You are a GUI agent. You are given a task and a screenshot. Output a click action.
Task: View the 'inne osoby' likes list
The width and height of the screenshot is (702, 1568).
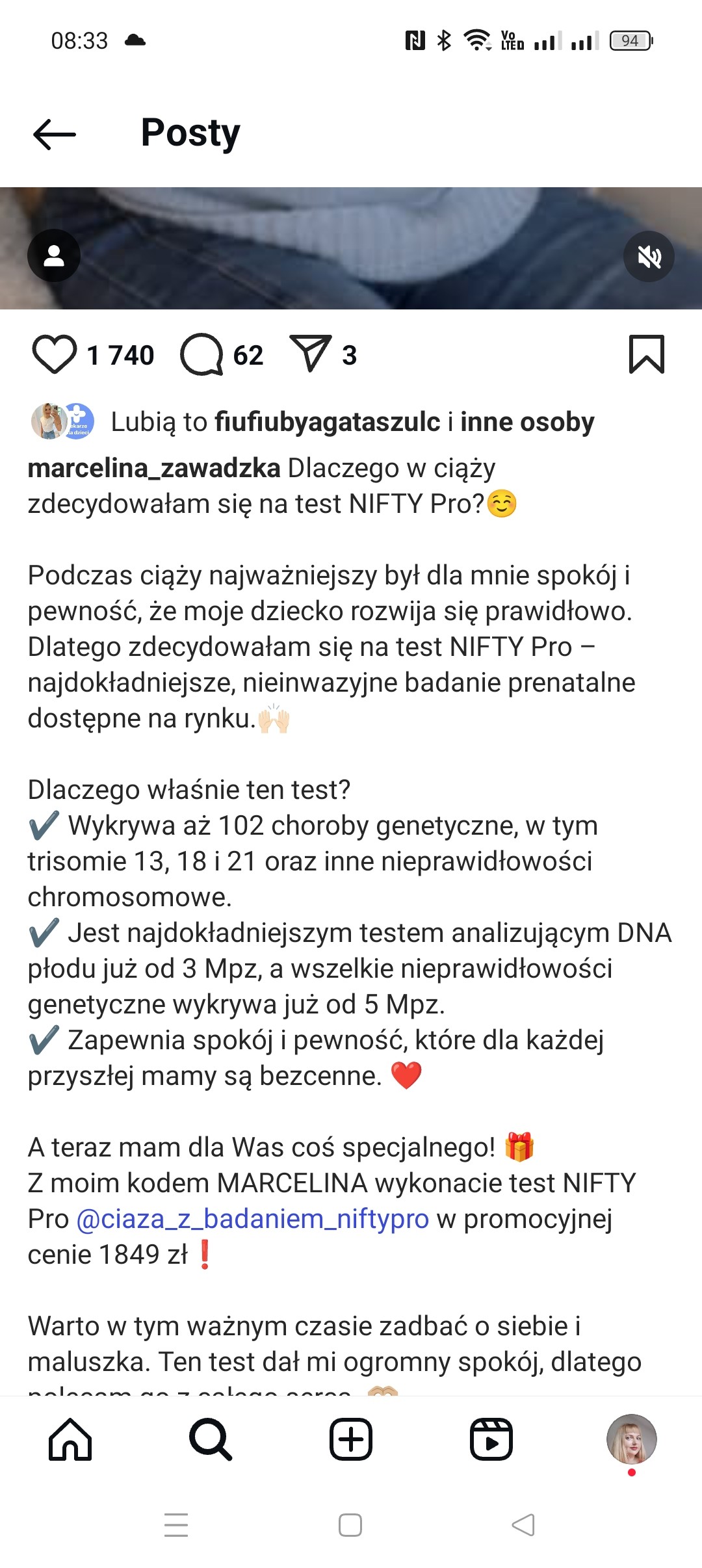[x=527, y=422]
